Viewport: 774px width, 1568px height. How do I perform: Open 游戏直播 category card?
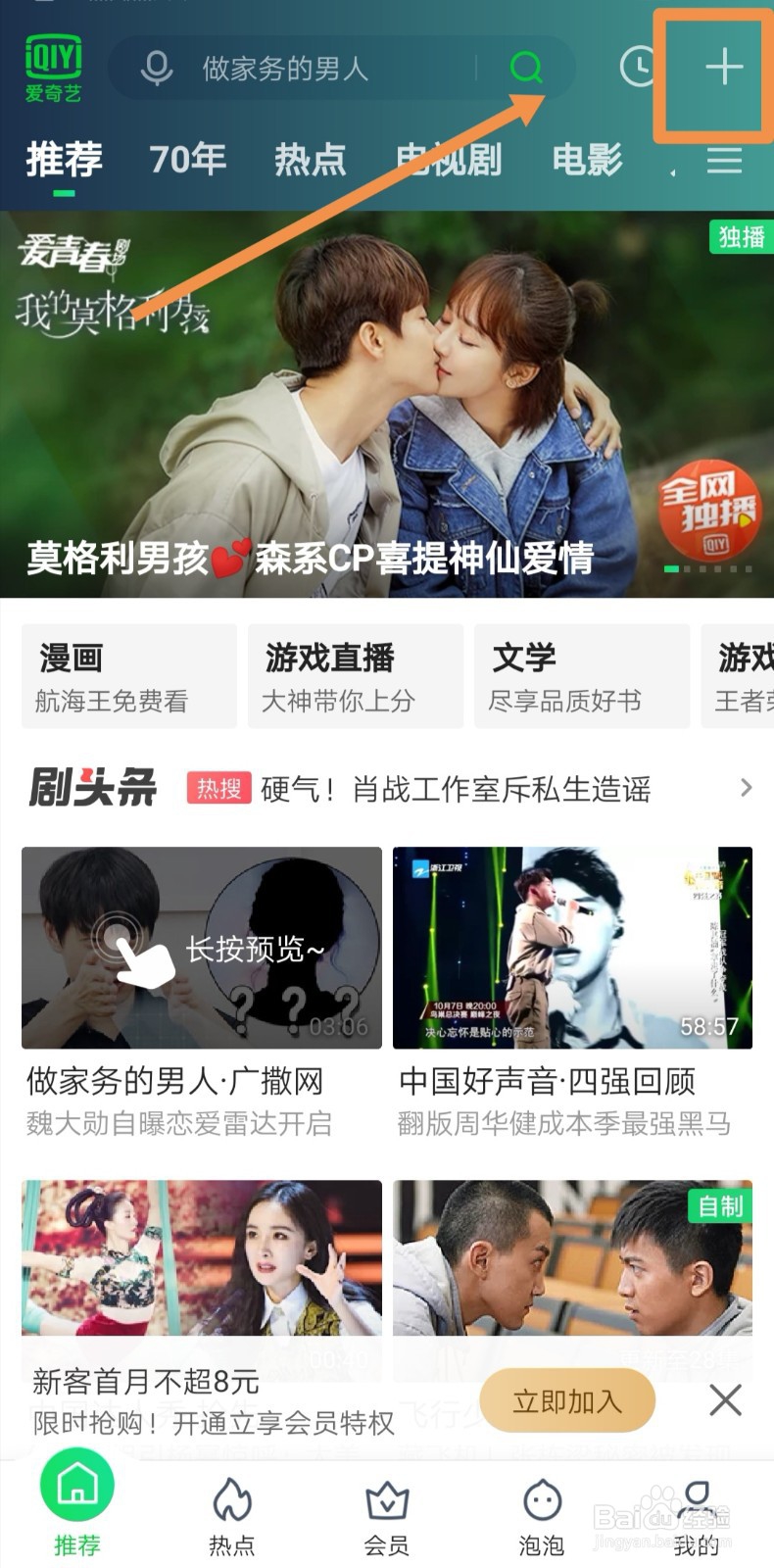coord(355,676)
